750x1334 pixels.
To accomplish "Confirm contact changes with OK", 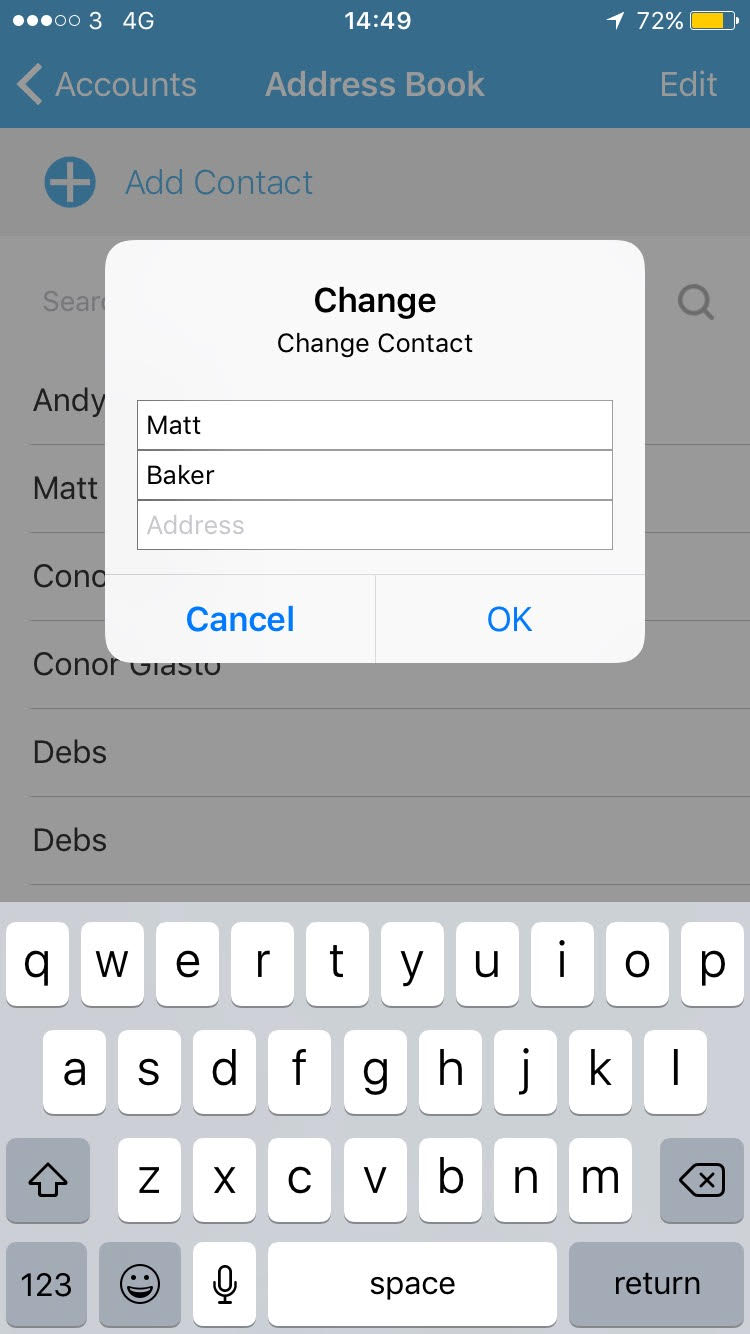I will point(510,619).
